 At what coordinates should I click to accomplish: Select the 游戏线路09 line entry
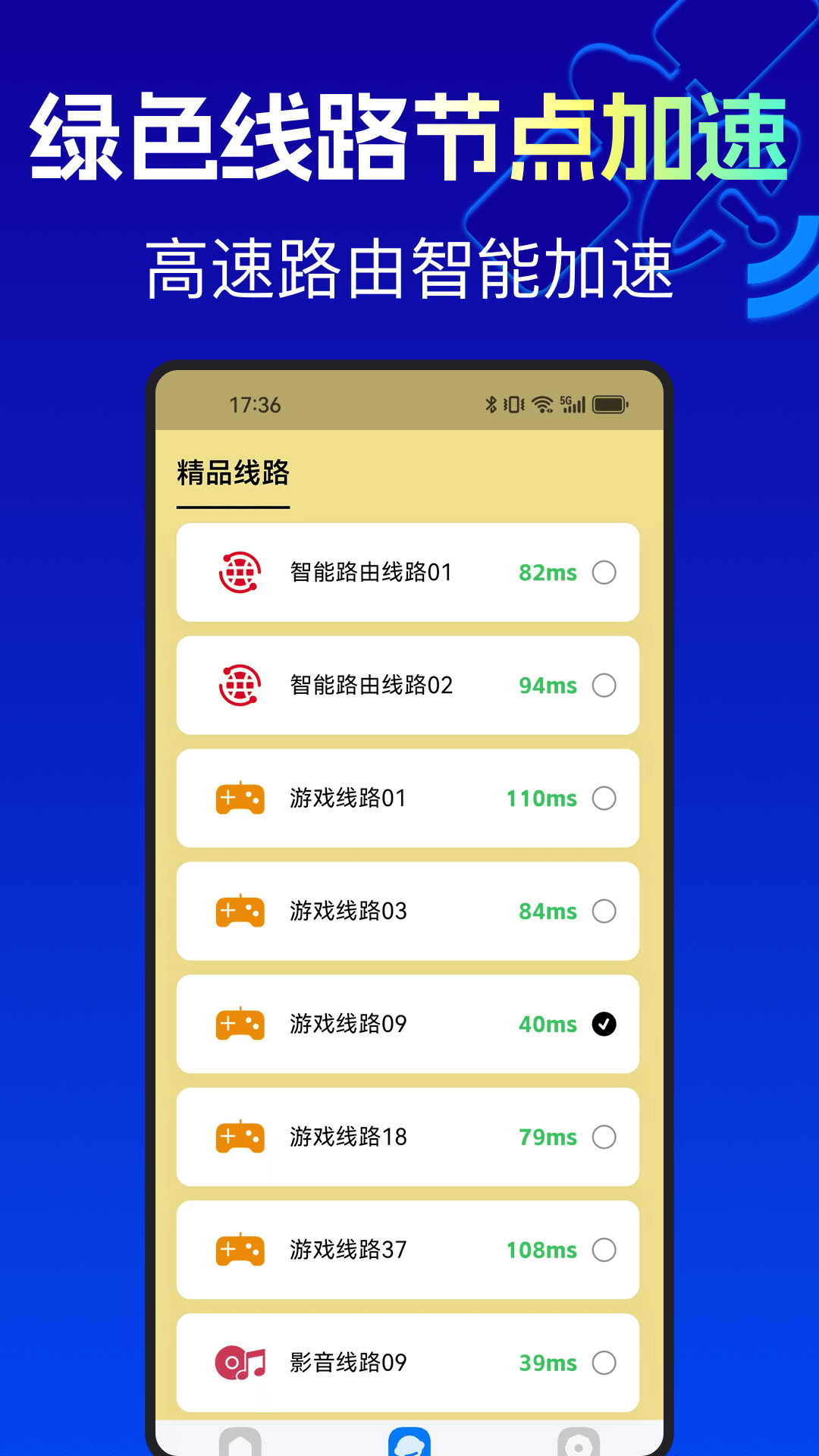[407, 1024]
